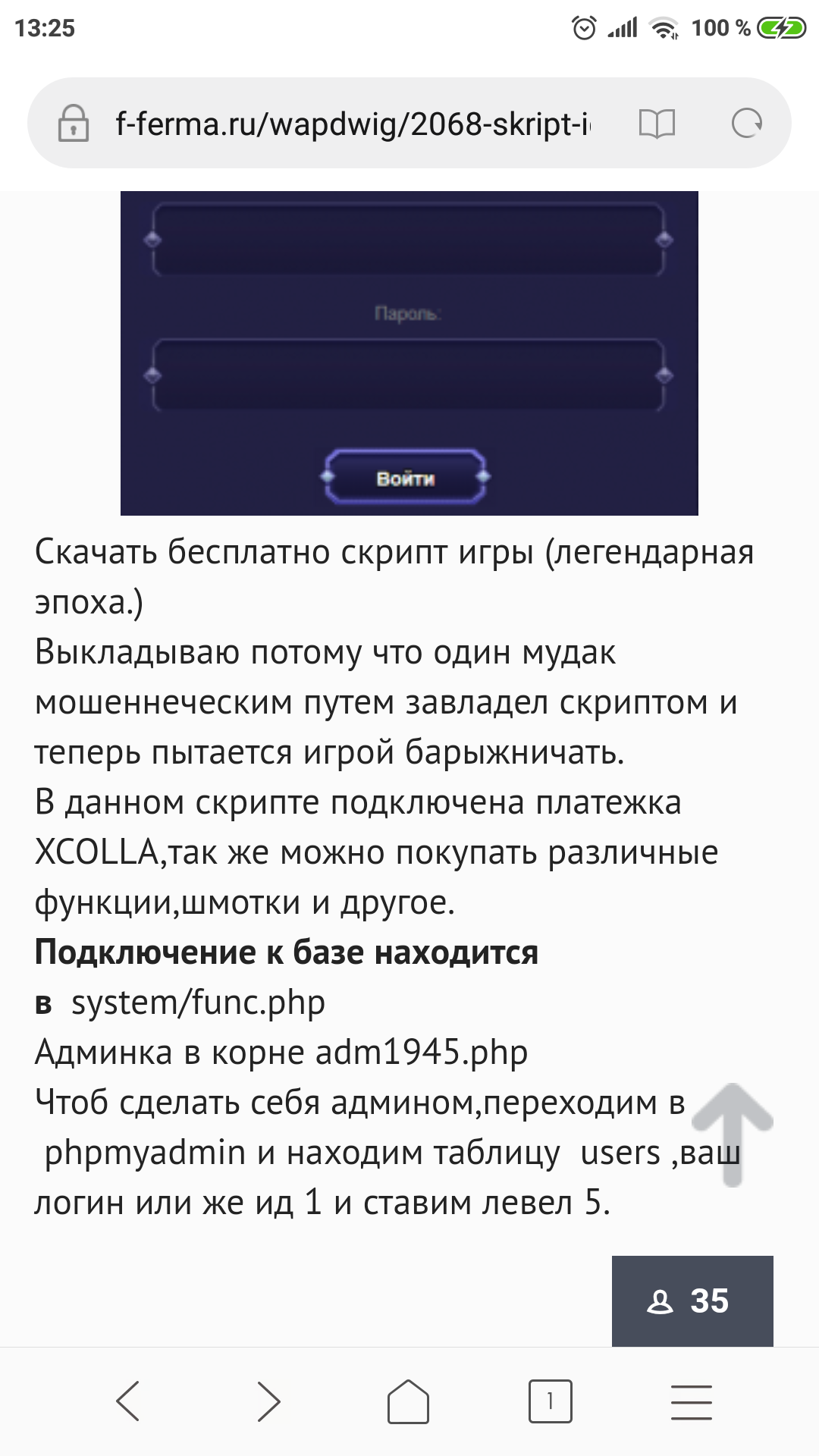Open the browser home page

[409, 1401]
